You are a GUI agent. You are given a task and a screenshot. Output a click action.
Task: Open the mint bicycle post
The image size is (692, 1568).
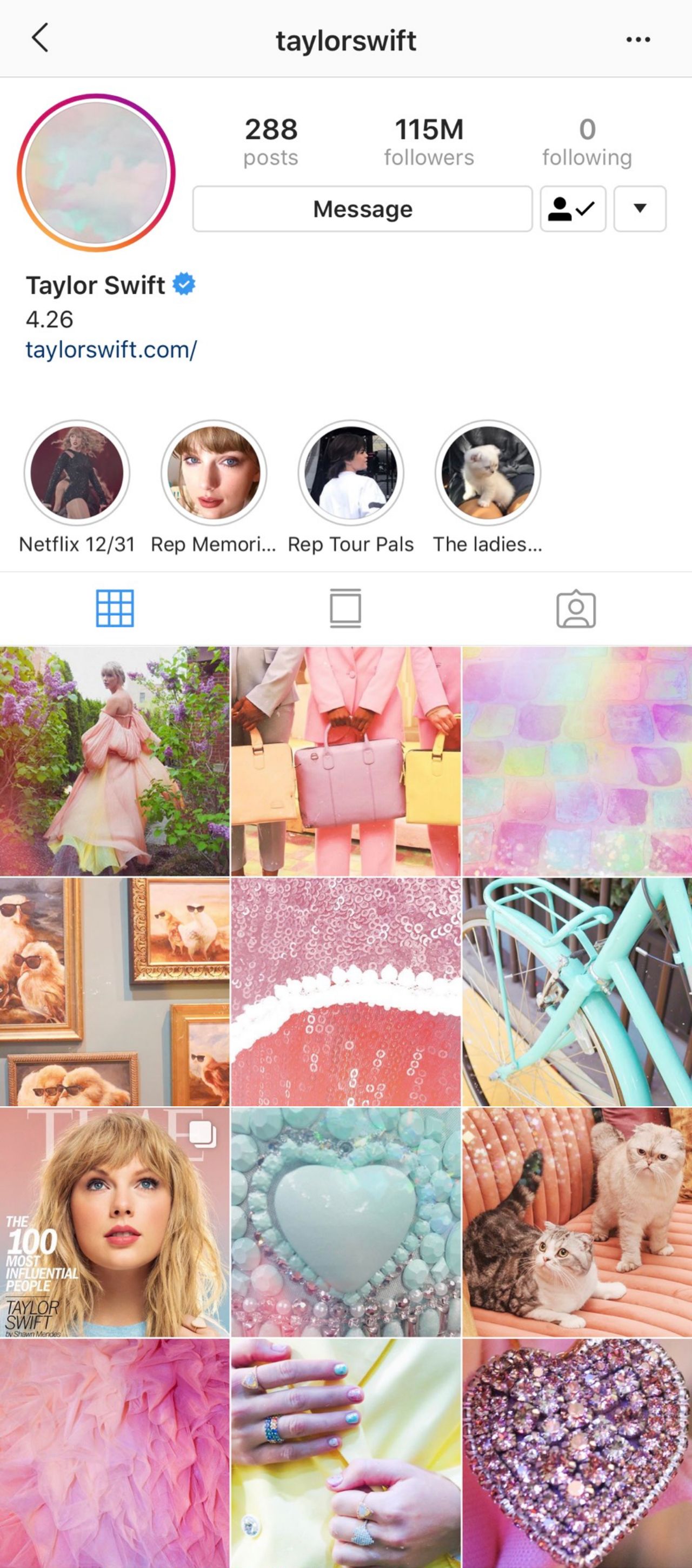(x=577, y=992)
